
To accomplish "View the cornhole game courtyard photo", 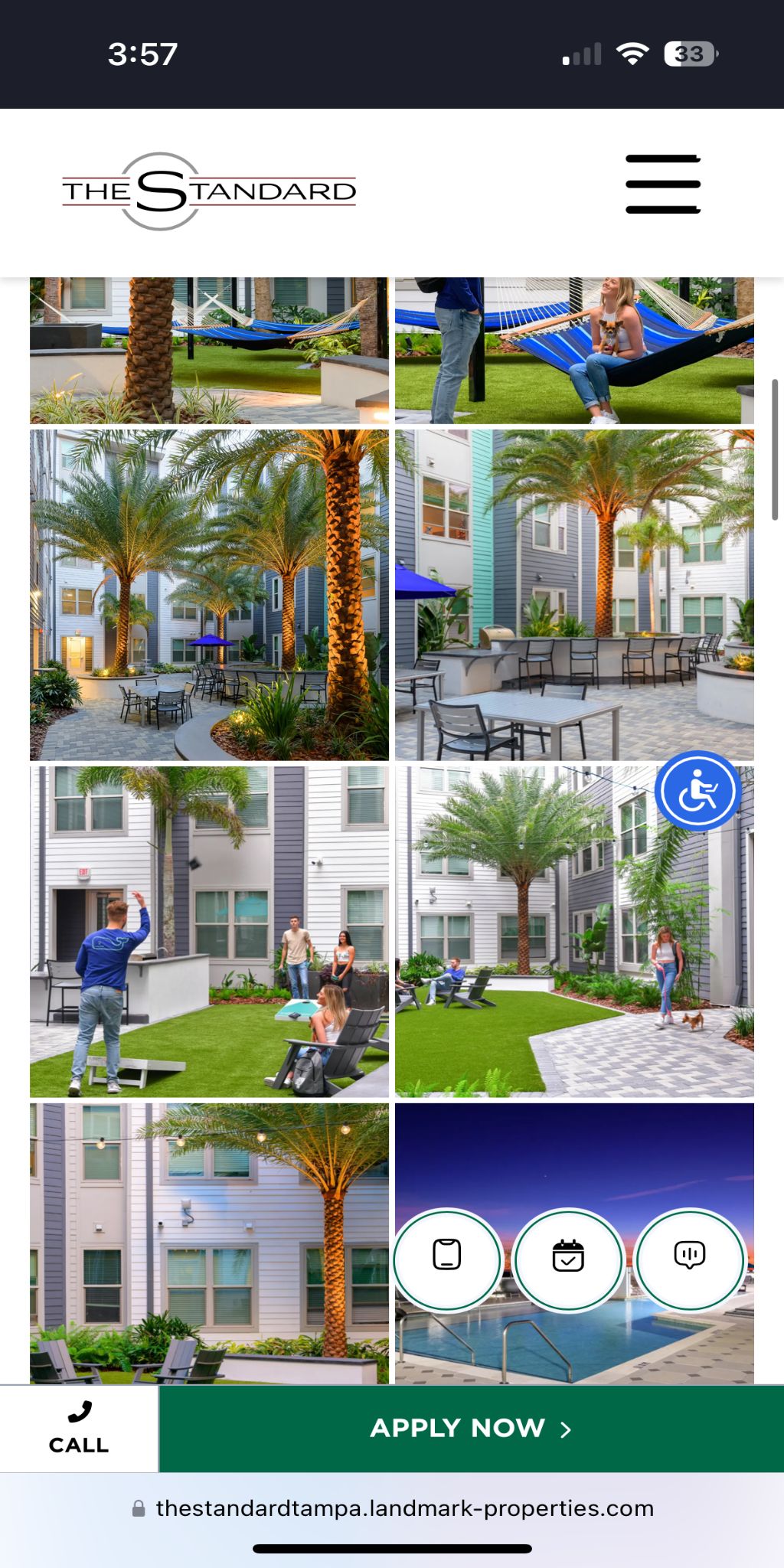I will 209,931.
